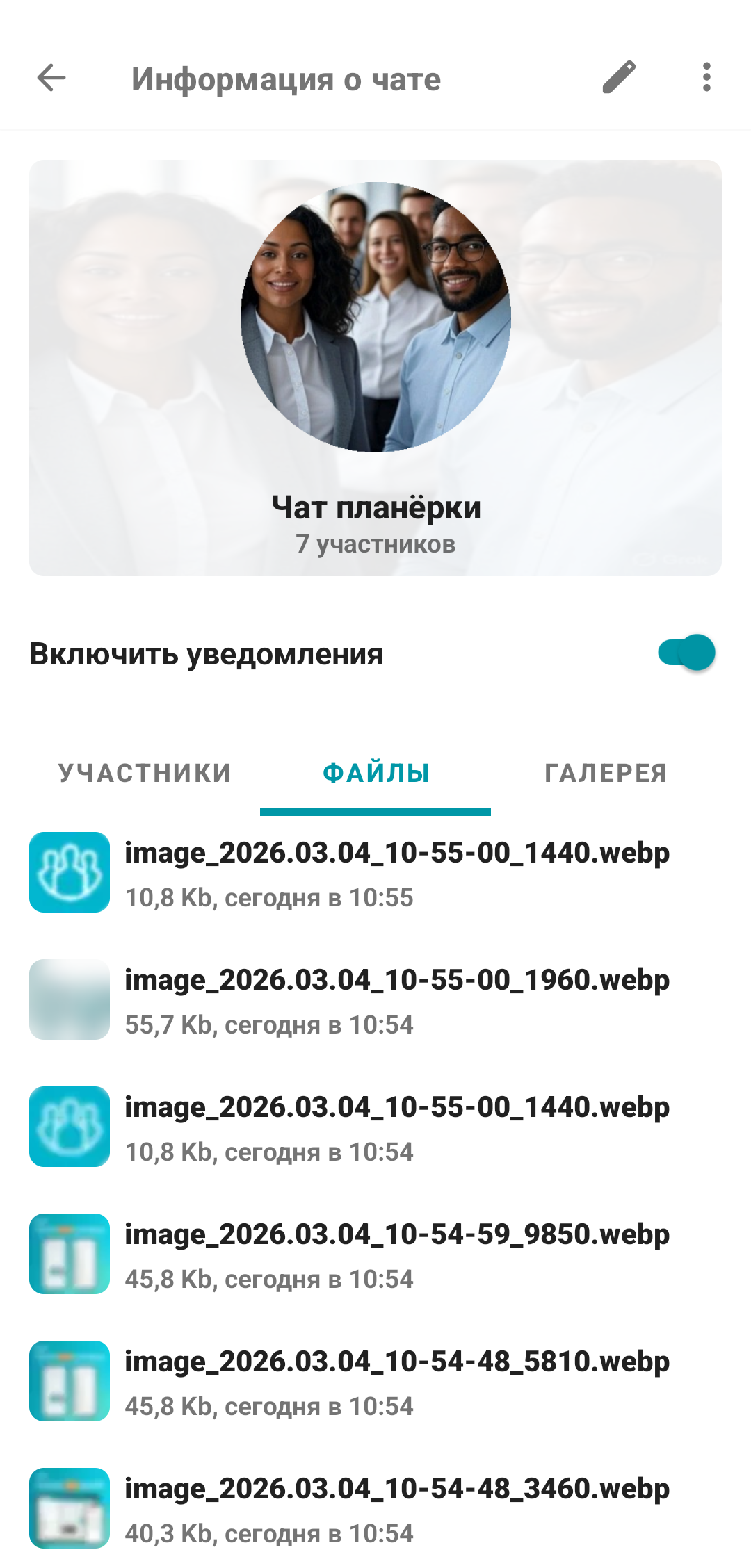Open thumbnail of image_2026.03.04_10-54-59_9850.webp
This screenshot has width=751, height=1568.
point(69,1253)
